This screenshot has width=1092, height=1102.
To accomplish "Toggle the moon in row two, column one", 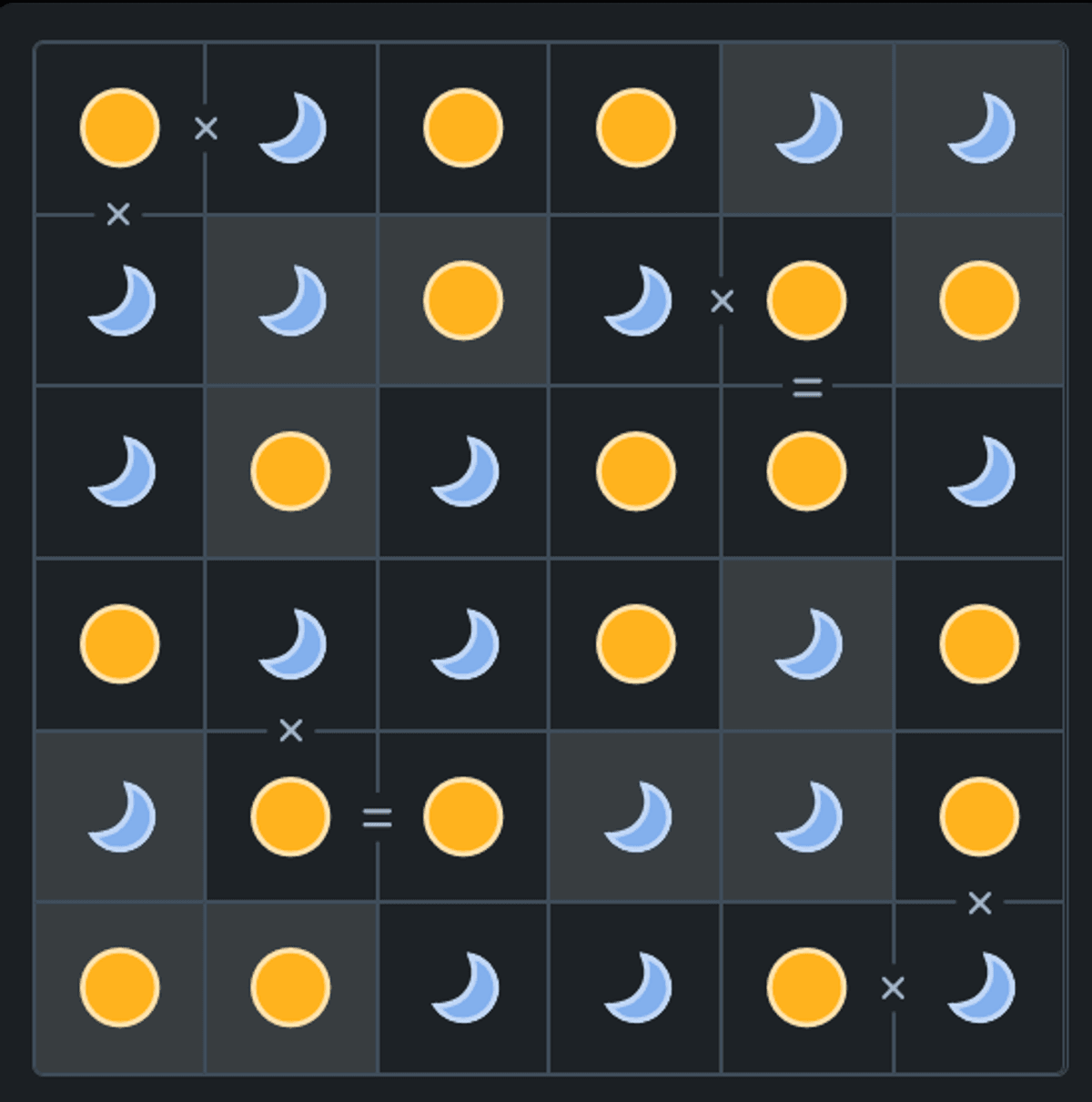I will coord(121,300).
